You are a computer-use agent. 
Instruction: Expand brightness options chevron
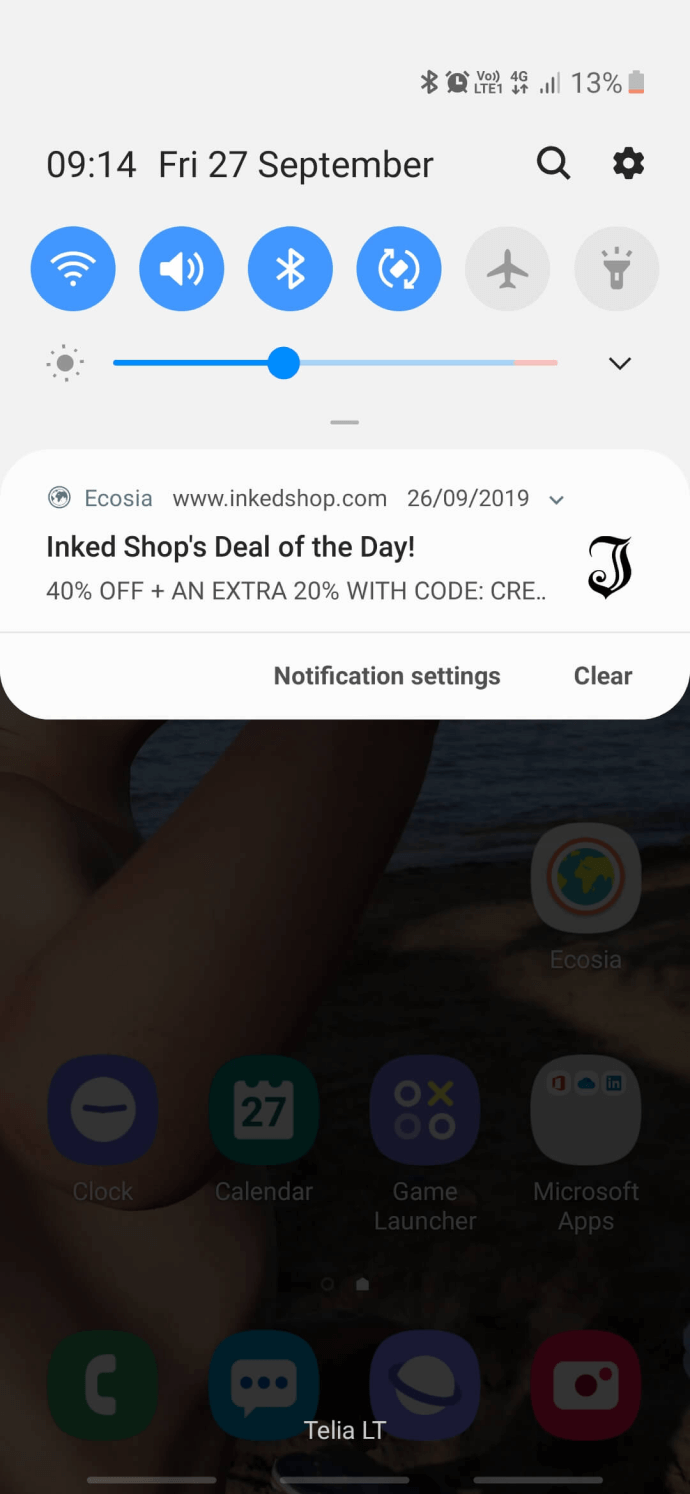pos(620,363)
